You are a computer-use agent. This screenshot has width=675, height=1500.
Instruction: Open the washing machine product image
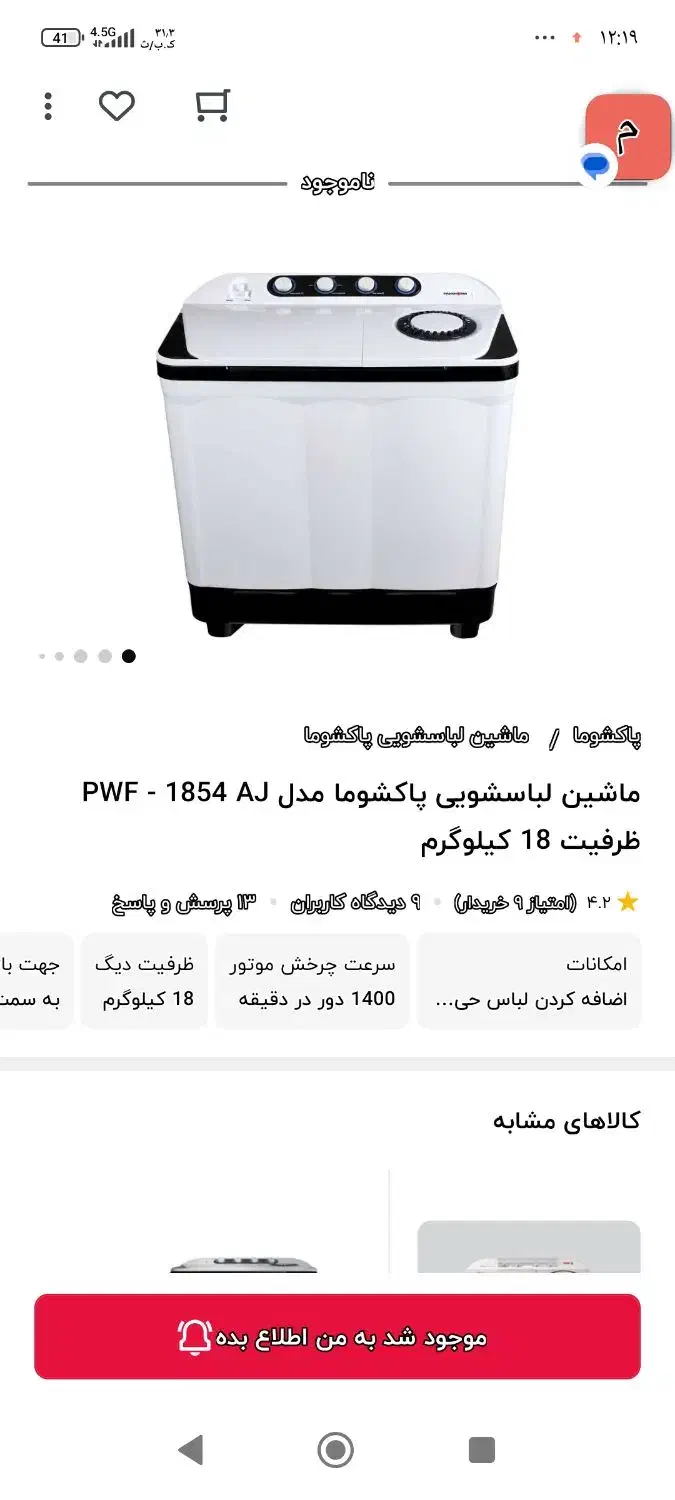point(338,455)
